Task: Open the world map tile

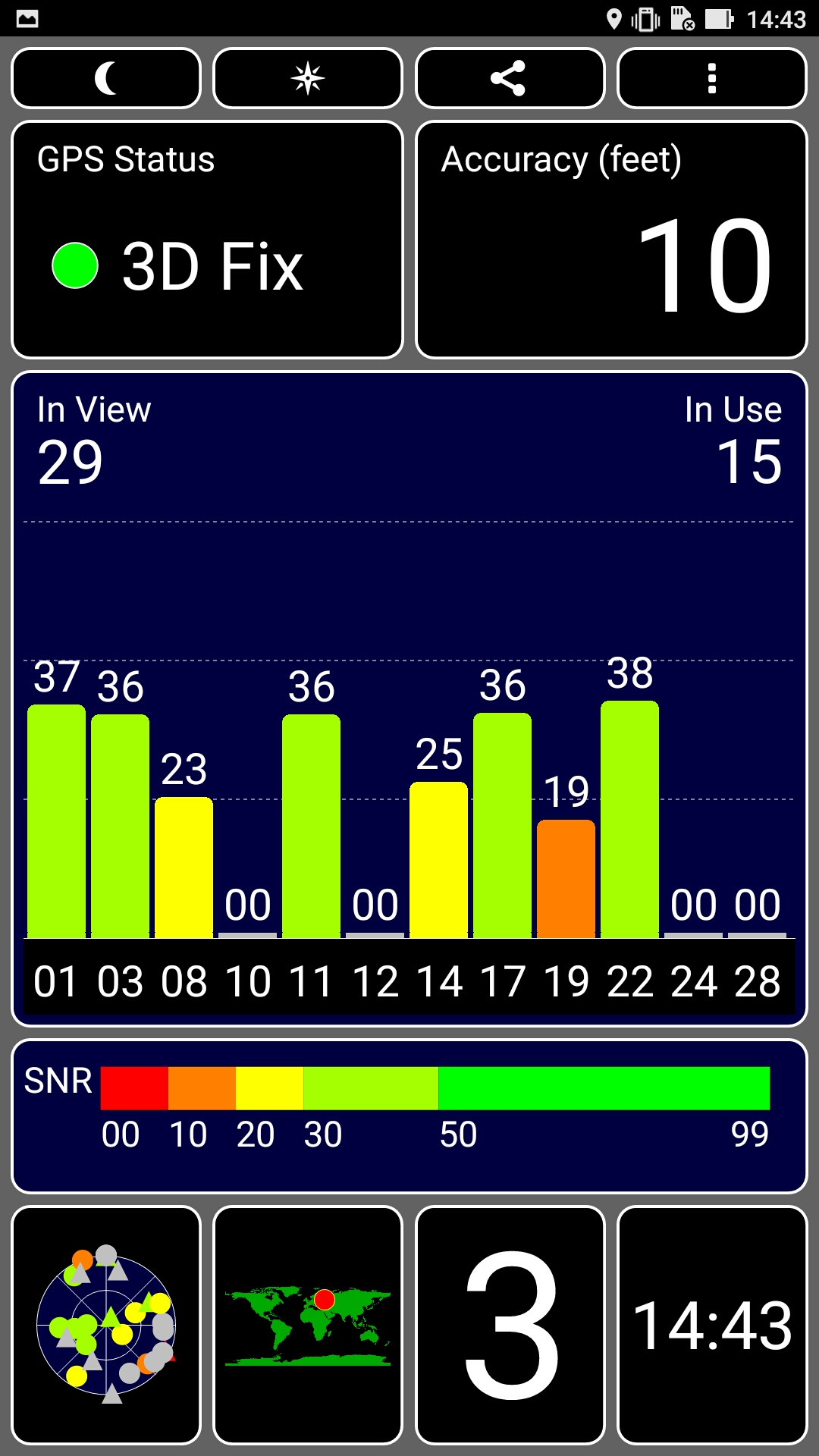Action: click(x=308, y=1326)
